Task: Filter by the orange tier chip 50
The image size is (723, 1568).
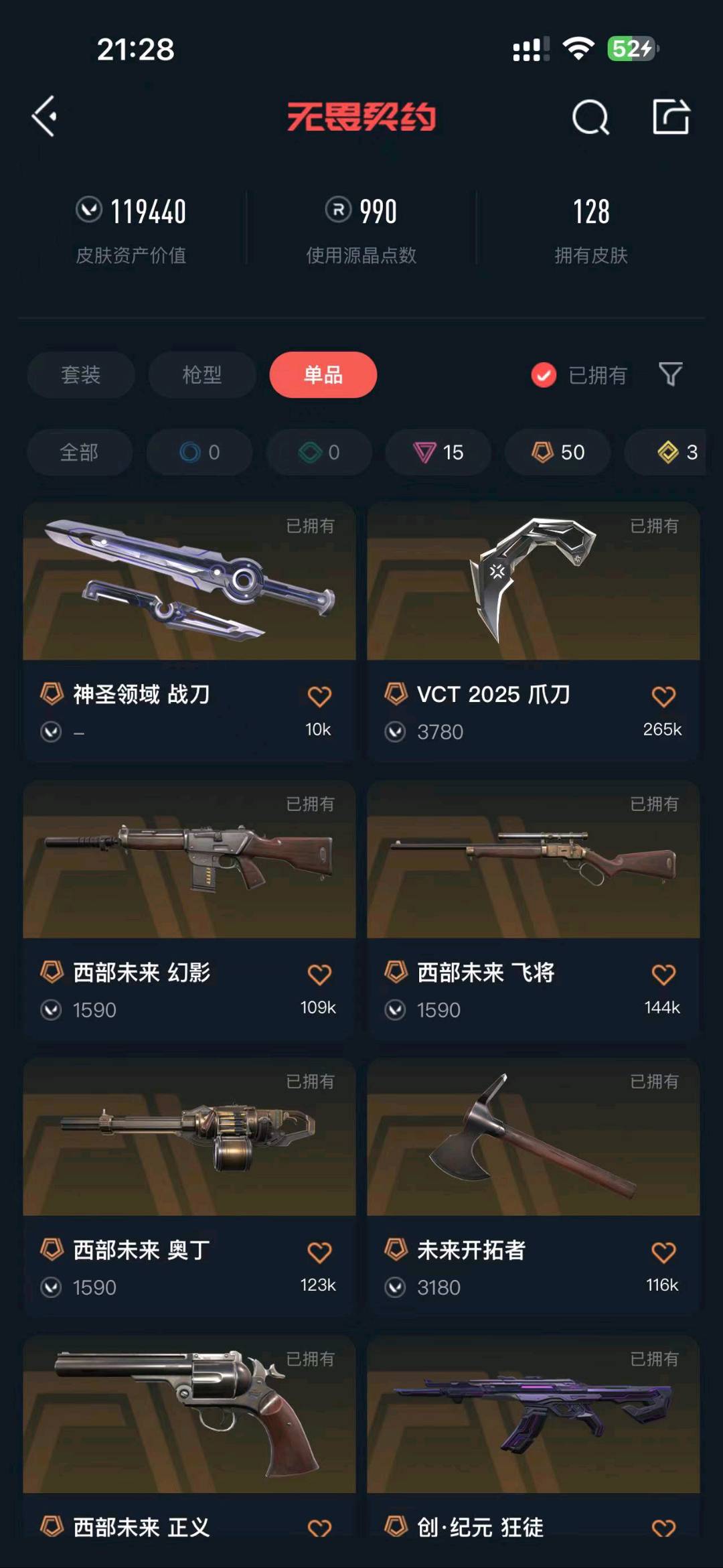Action: (x=558, y=452)
